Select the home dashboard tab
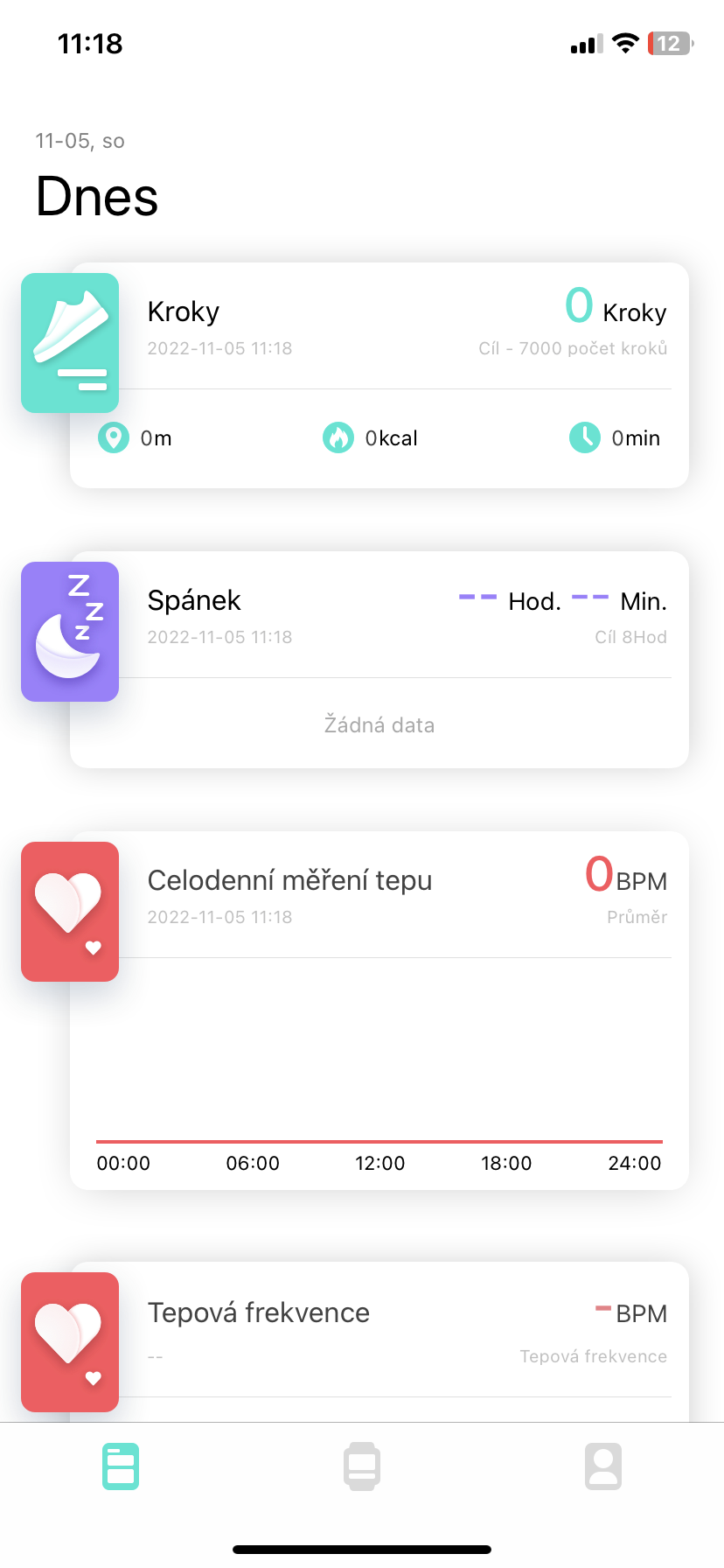 point(121,1466)
